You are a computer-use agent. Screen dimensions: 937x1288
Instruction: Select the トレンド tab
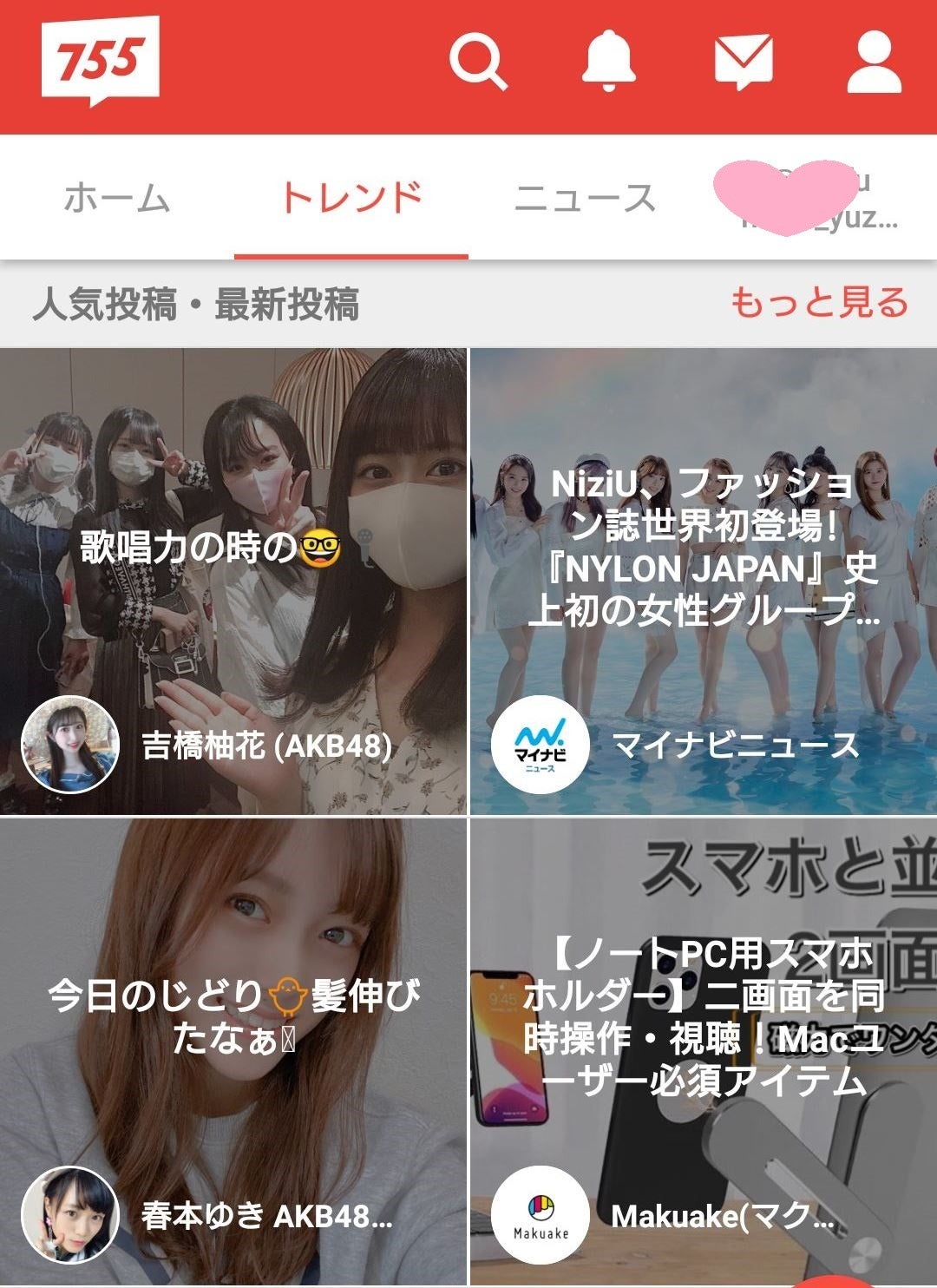click(351, 199)
